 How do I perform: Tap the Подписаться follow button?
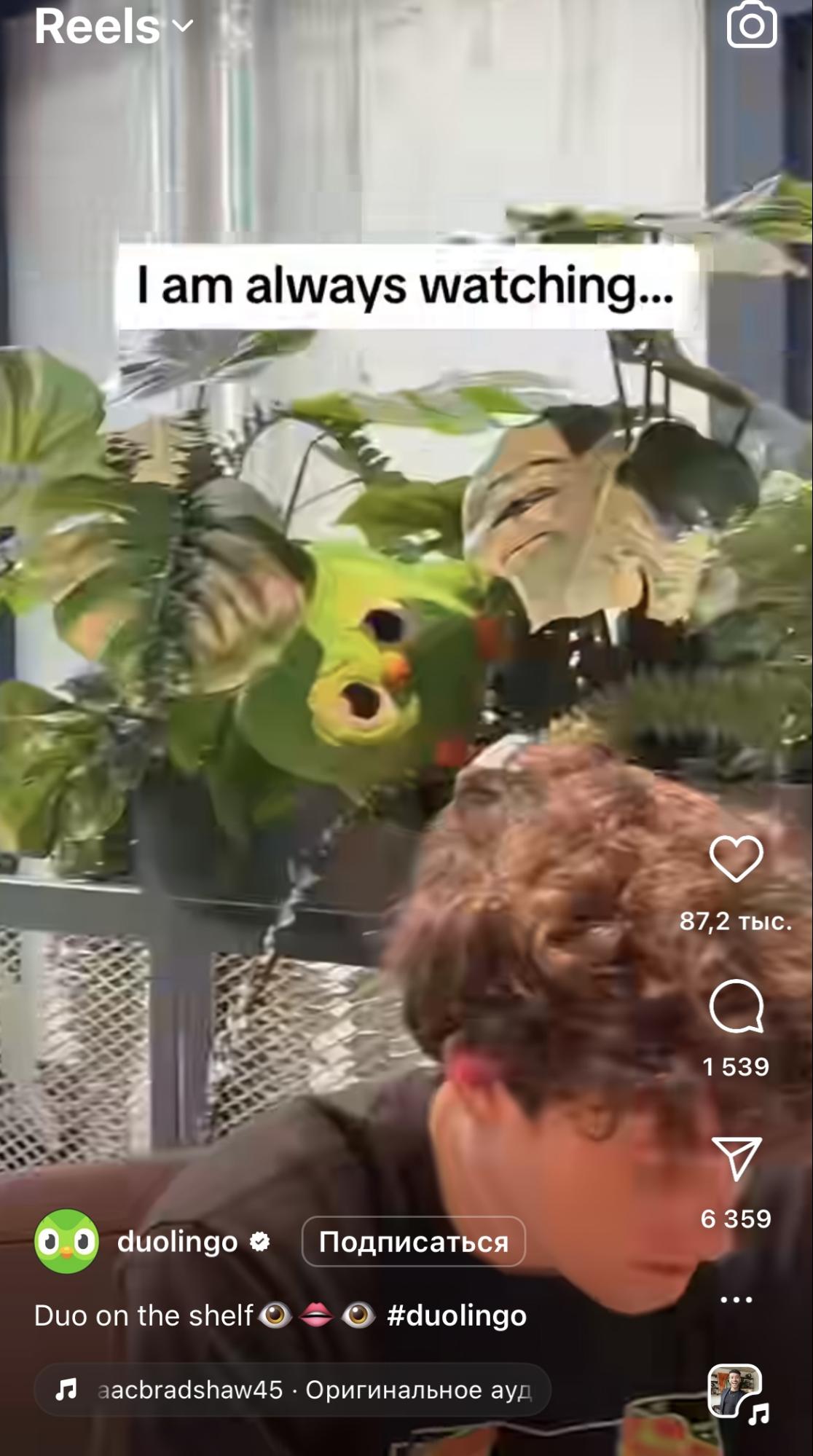[x=413, y=1241]
